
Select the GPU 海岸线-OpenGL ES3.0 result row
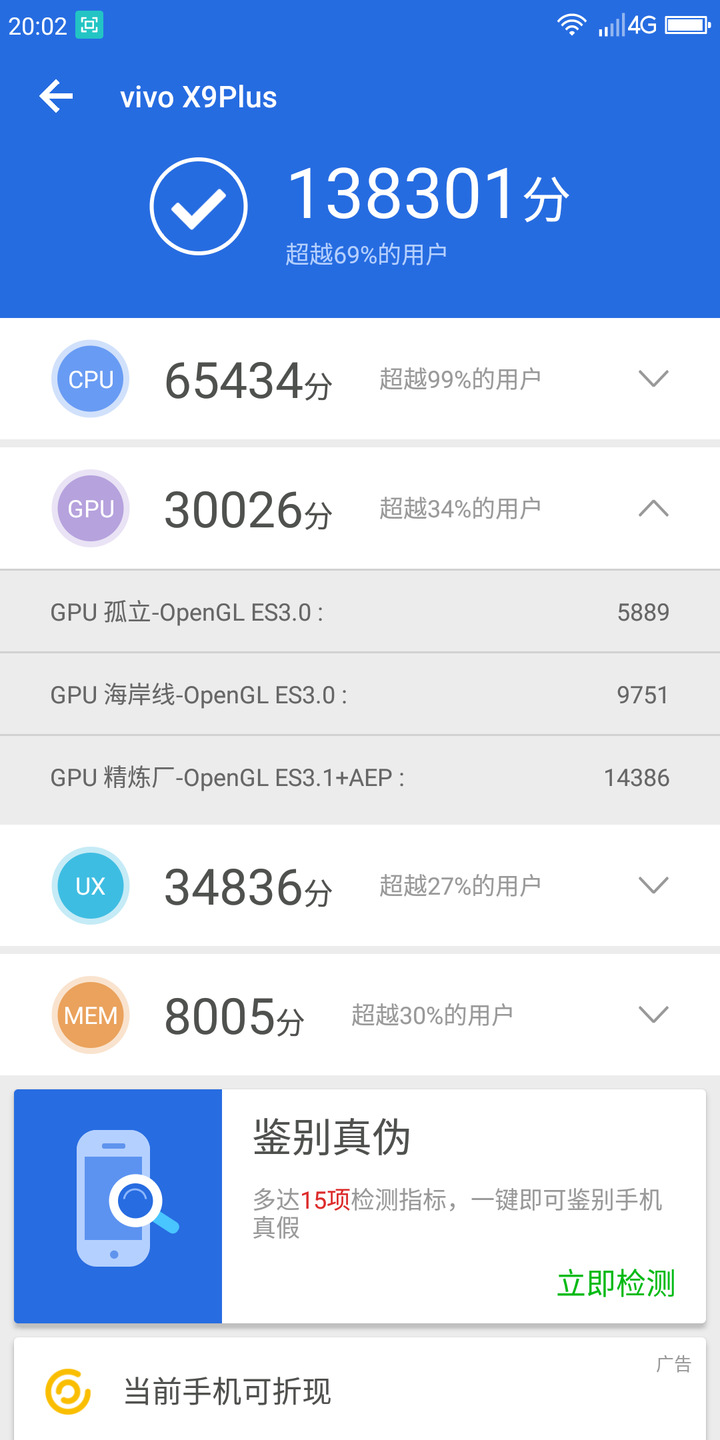(360, 694)
